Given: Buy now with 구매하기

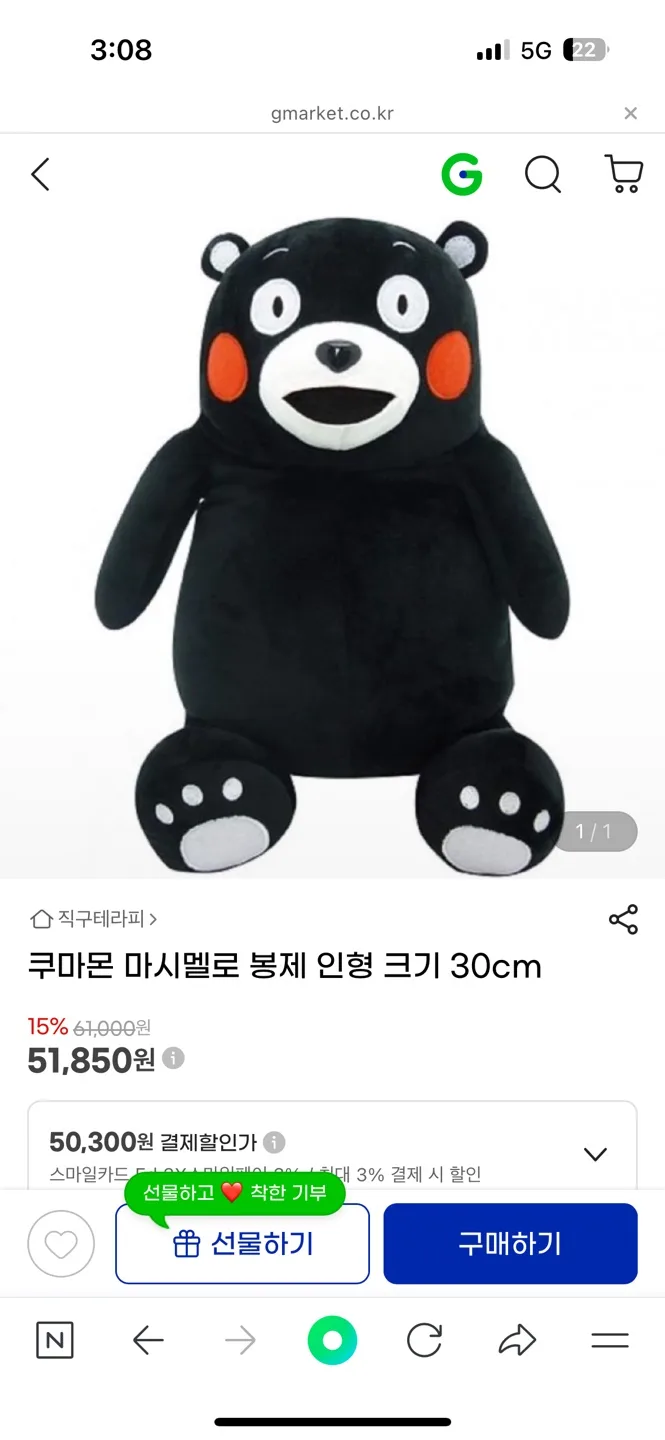Looking at the screenshot, I should coord(510,1244).
